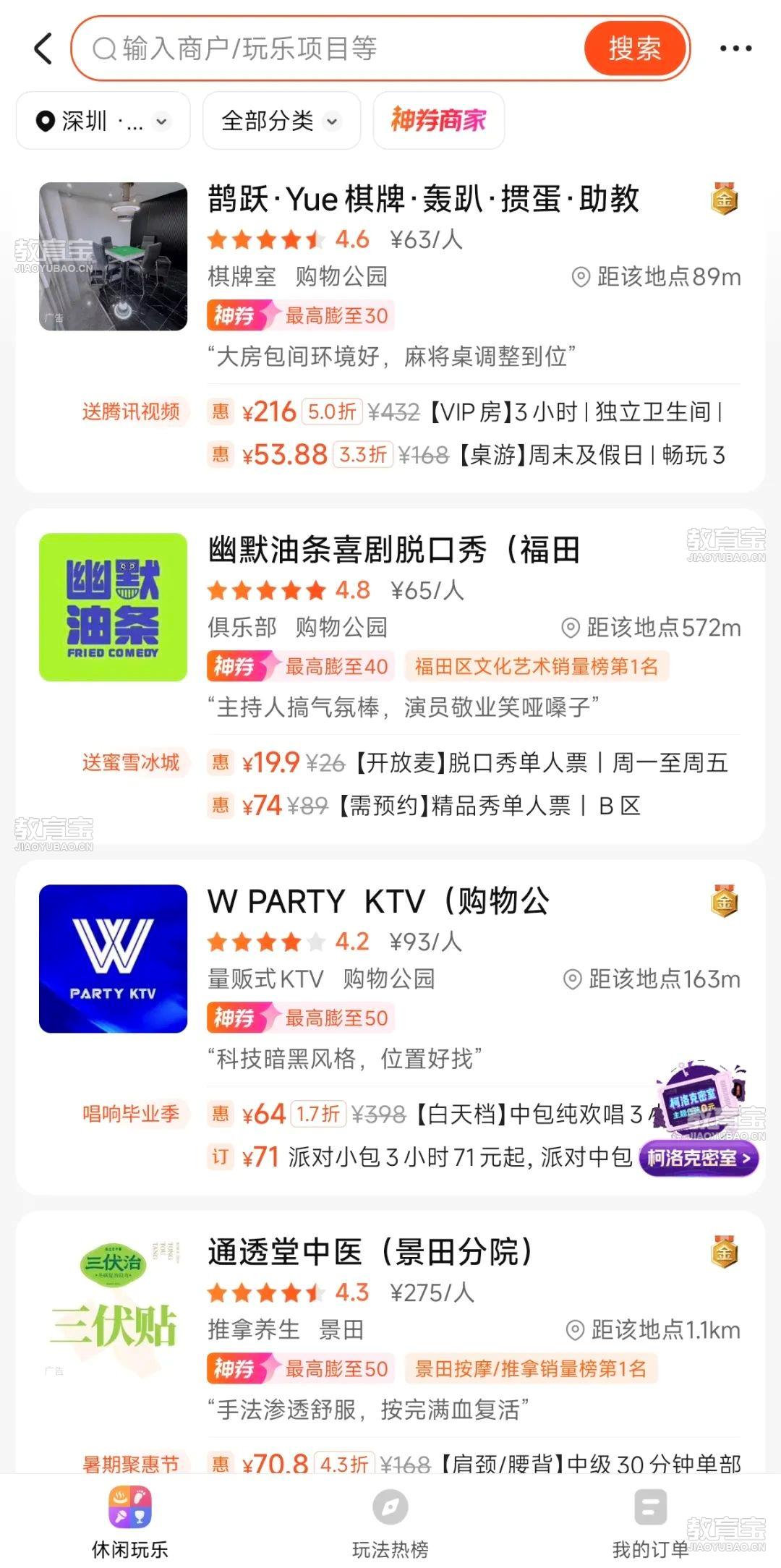Filter by the 神券商家 chip
This screenshot has width=781, height=1568.
coord(438,121)
